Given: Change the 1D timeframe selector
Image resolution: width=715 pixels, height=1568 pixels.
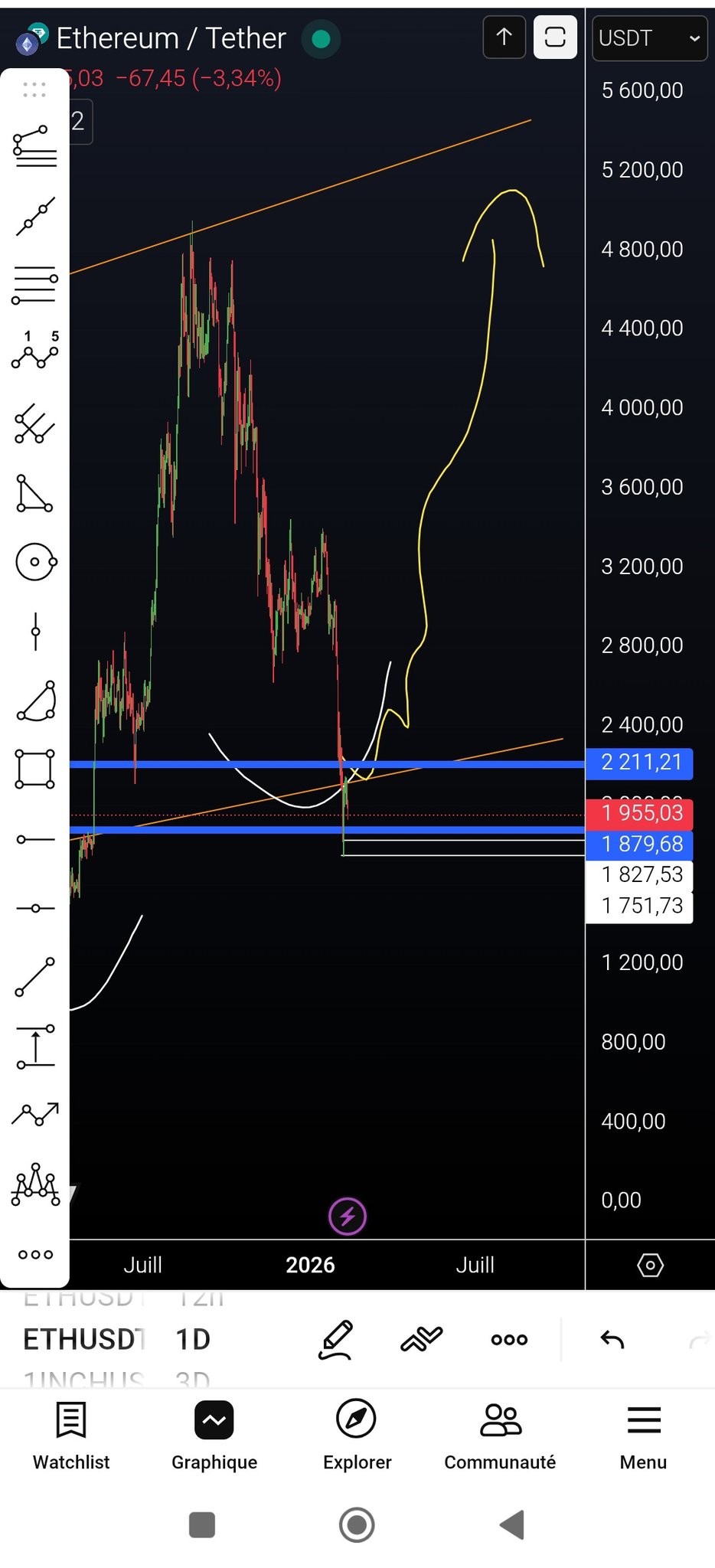Looking at the screenshot, I should pyautogui.click(x=193, y=1339).
